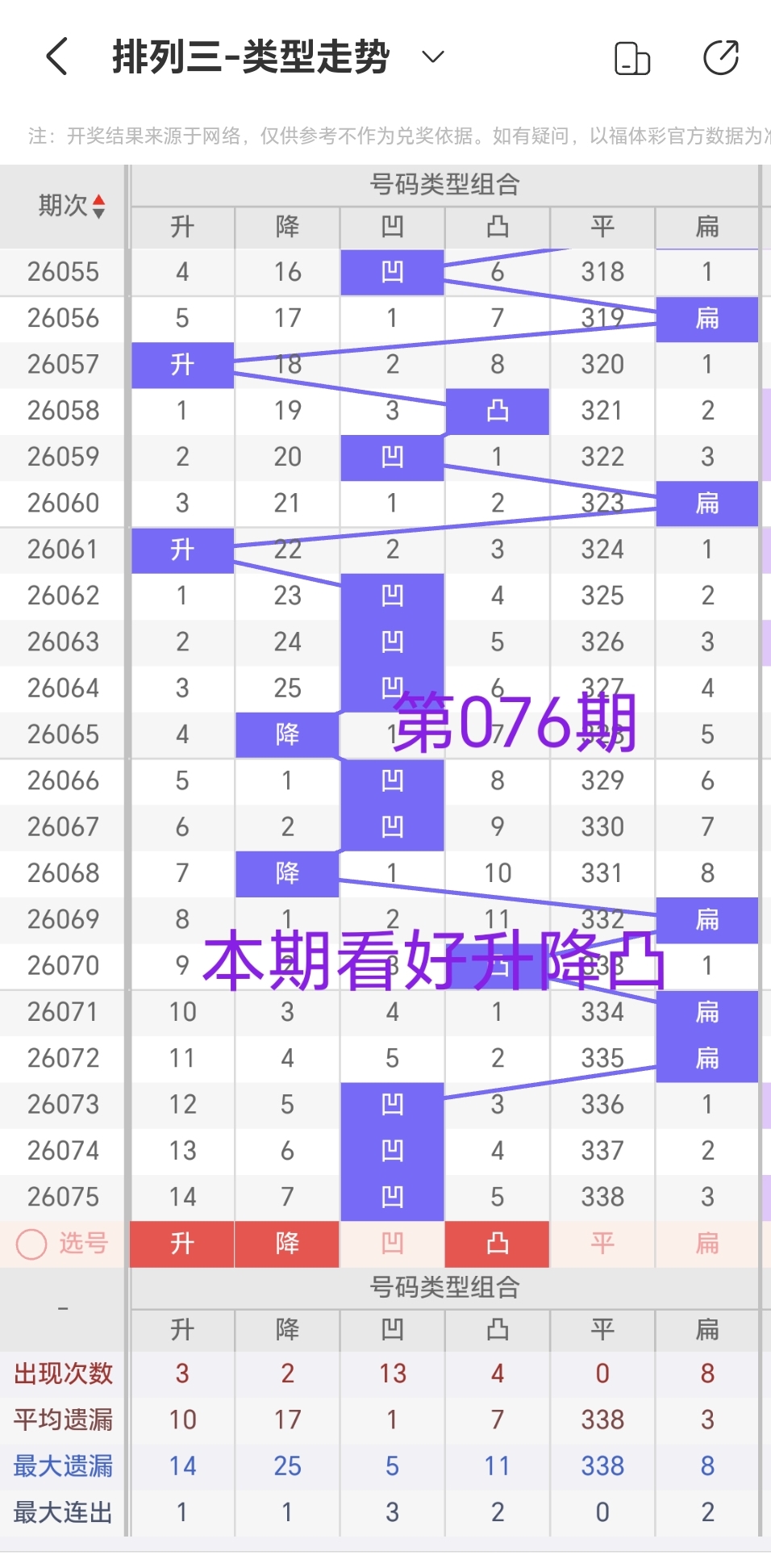
Task: Toggle the red 凸 selection button
Action: [497, 1244]
